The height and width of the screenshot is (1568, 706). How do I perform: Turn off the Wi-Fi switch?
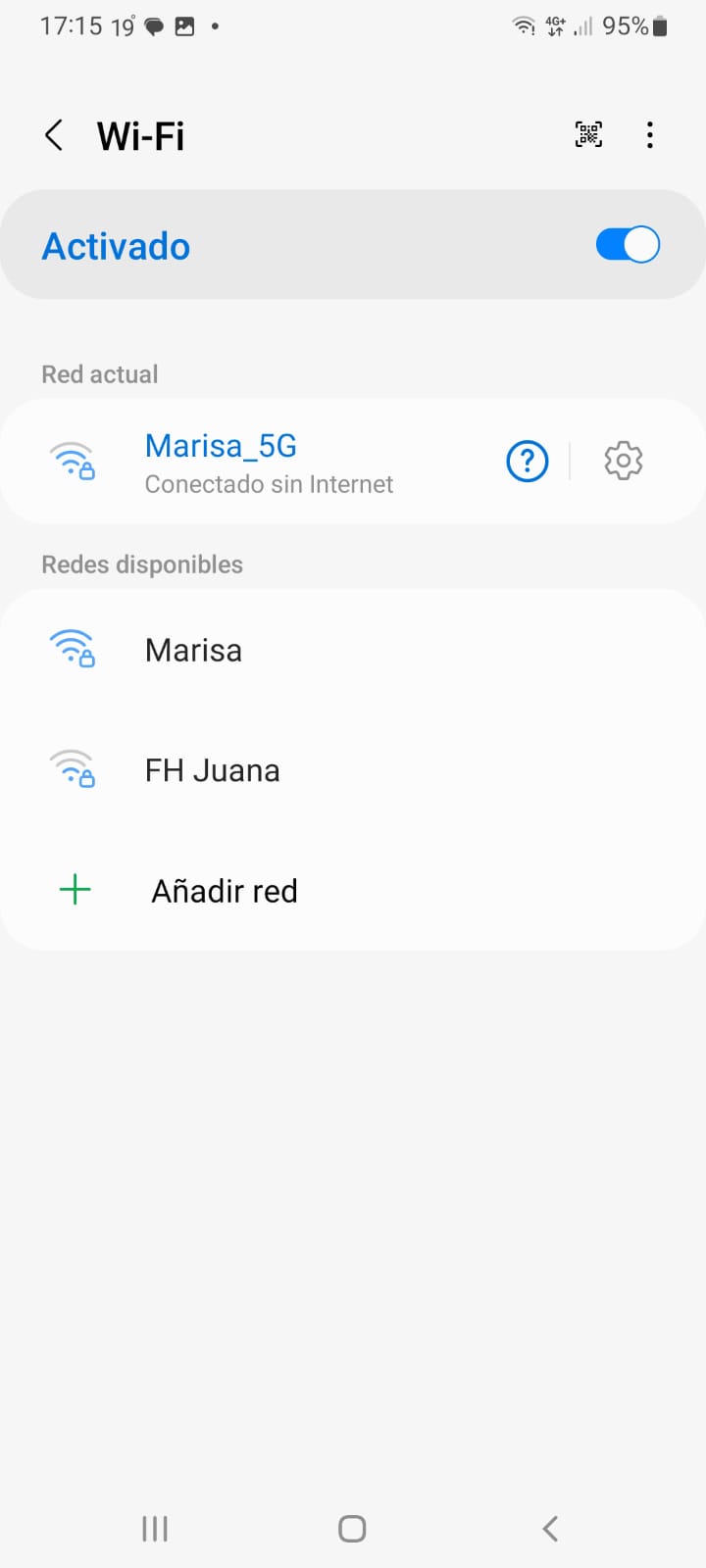click(628, 245)
